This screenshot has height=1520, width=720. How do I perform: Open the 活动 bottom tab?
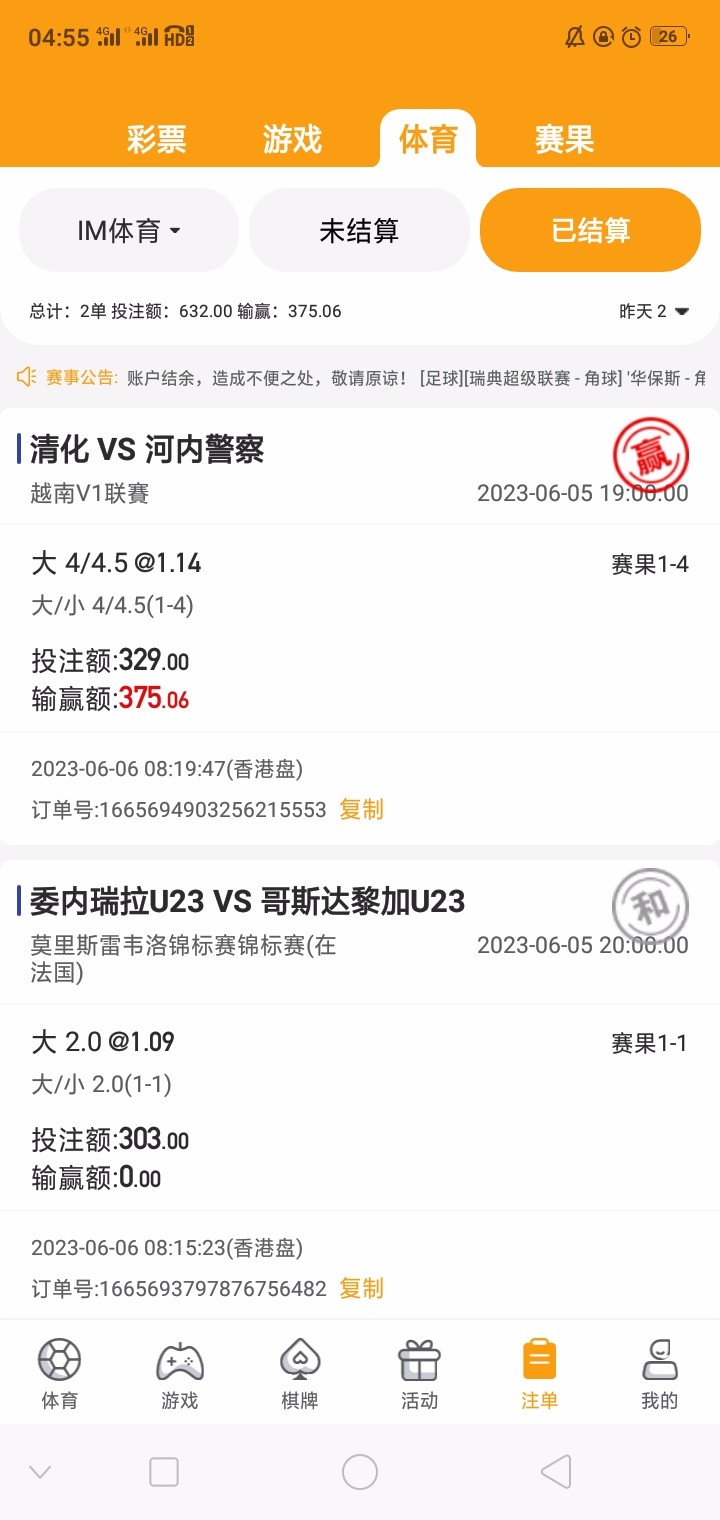point(419,1375)
